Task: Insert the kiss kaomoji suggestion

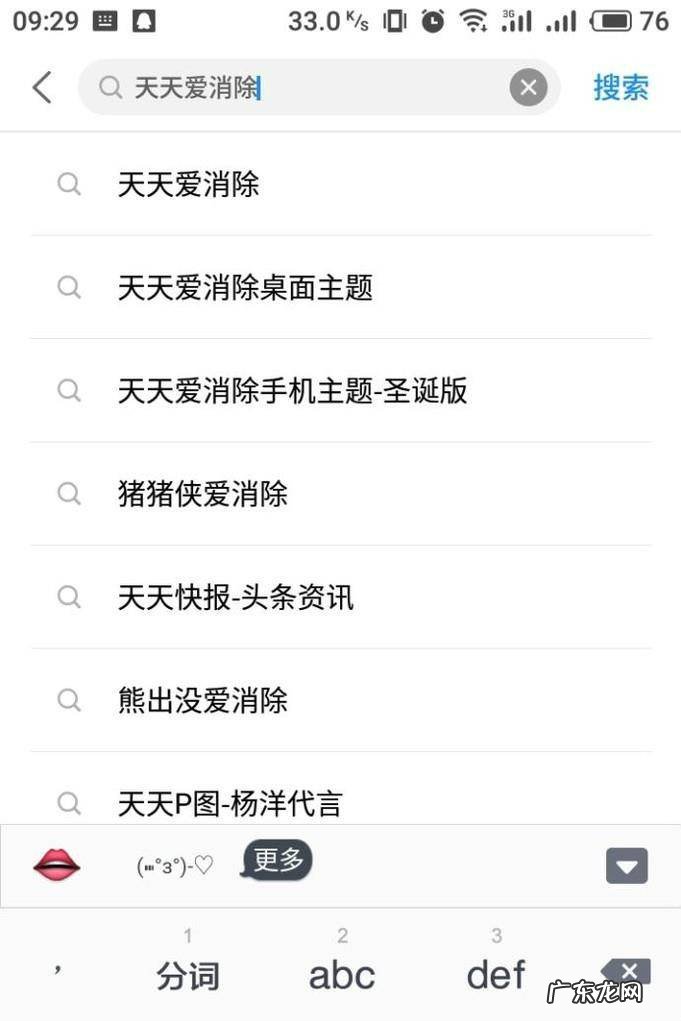Action: click(x=175, y=866)
